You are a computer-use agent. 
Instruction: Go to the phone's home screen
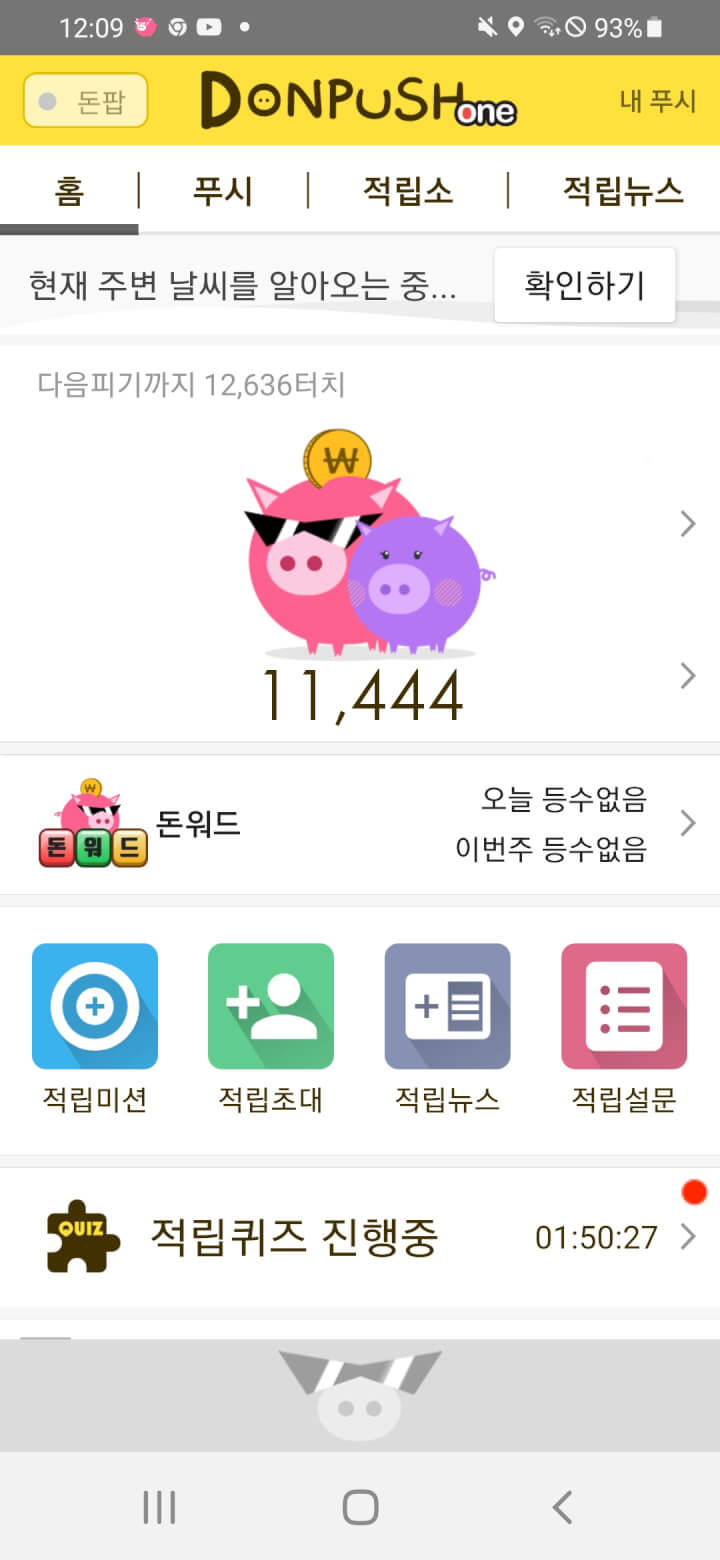(x=360, y=1507)
